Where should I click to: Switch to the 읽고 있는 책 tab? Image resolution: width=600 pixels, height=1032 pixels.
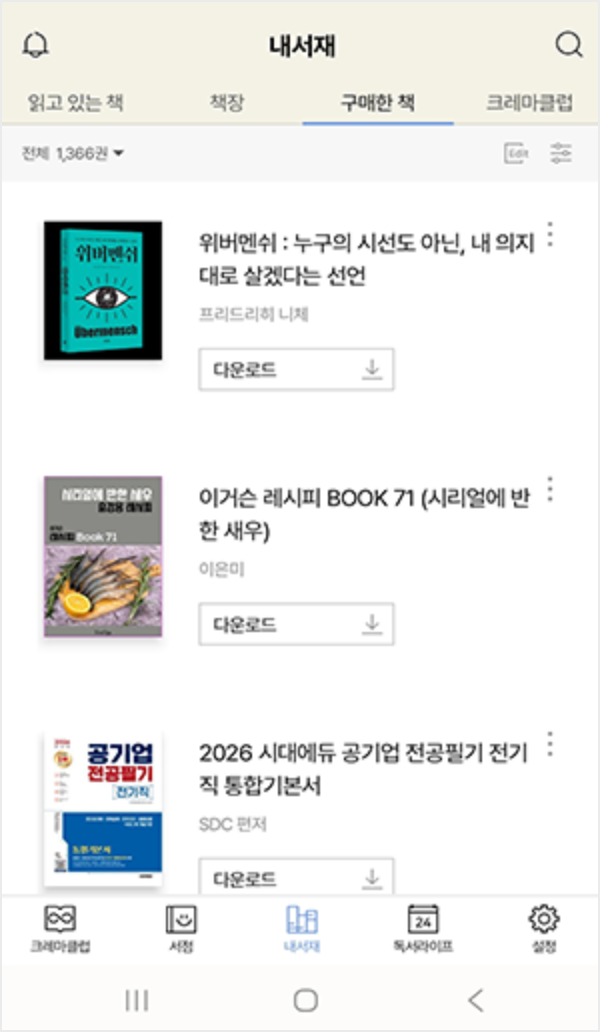[76, 103]
